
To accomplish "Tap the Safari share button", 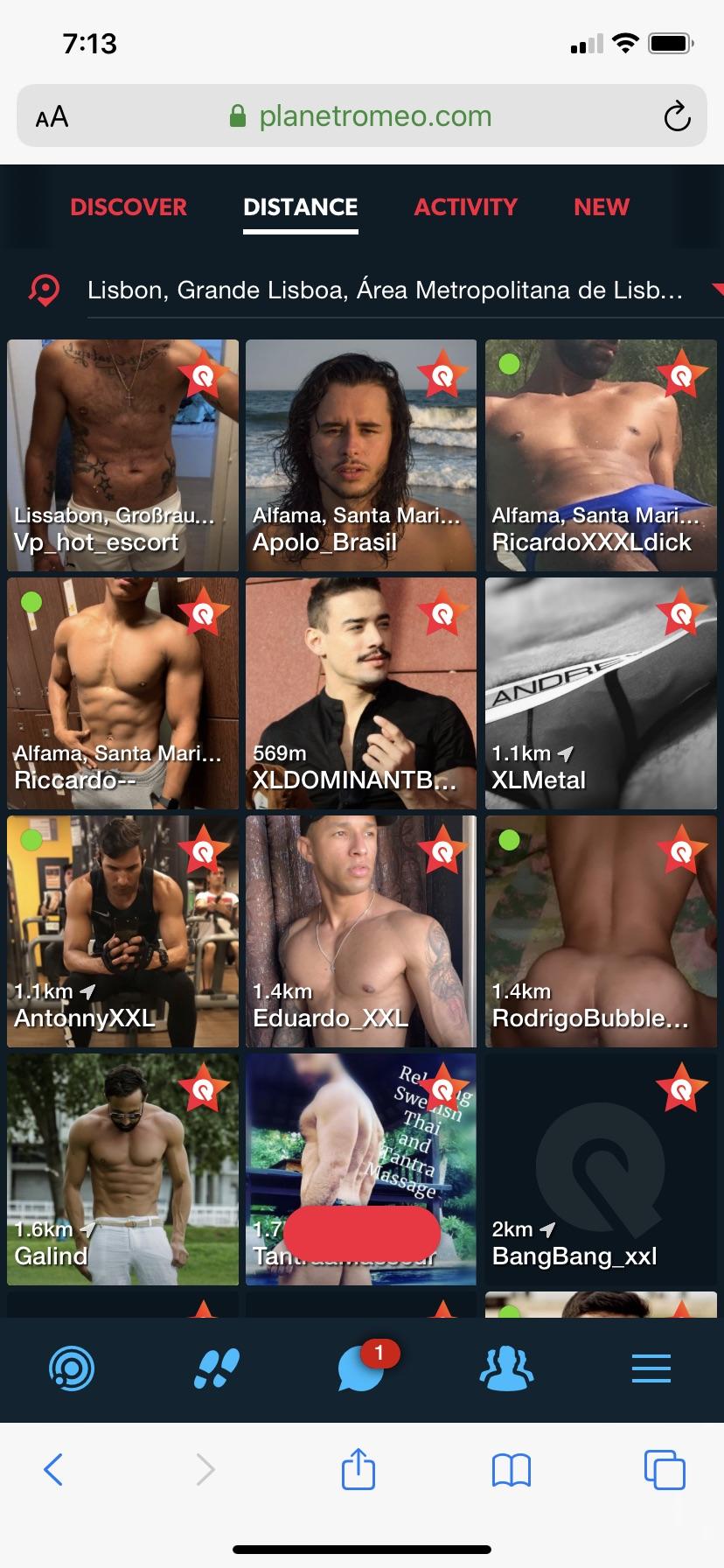I will point(358,1469).
